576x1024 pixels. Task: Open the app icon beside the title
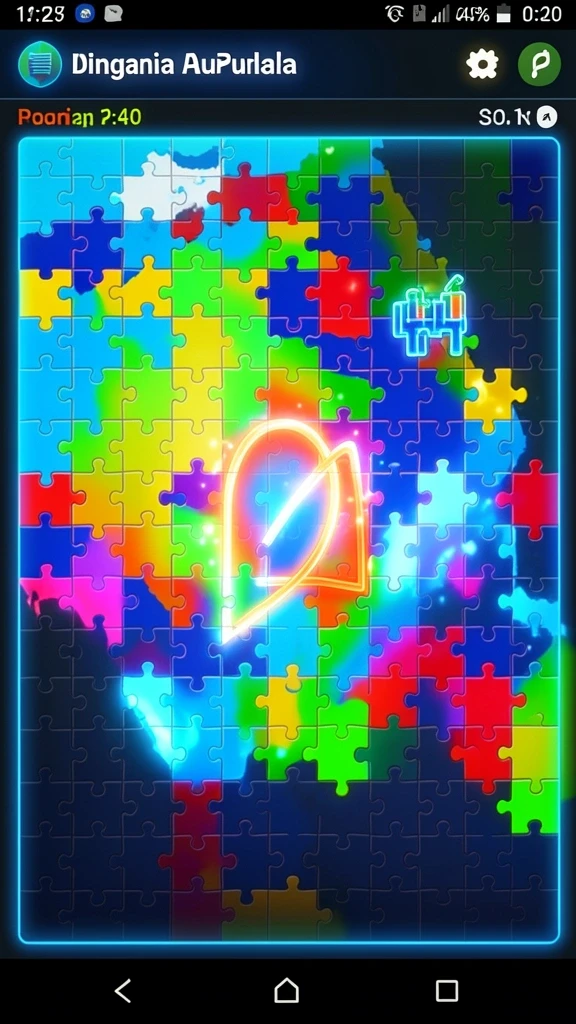(x=40, y=65)
